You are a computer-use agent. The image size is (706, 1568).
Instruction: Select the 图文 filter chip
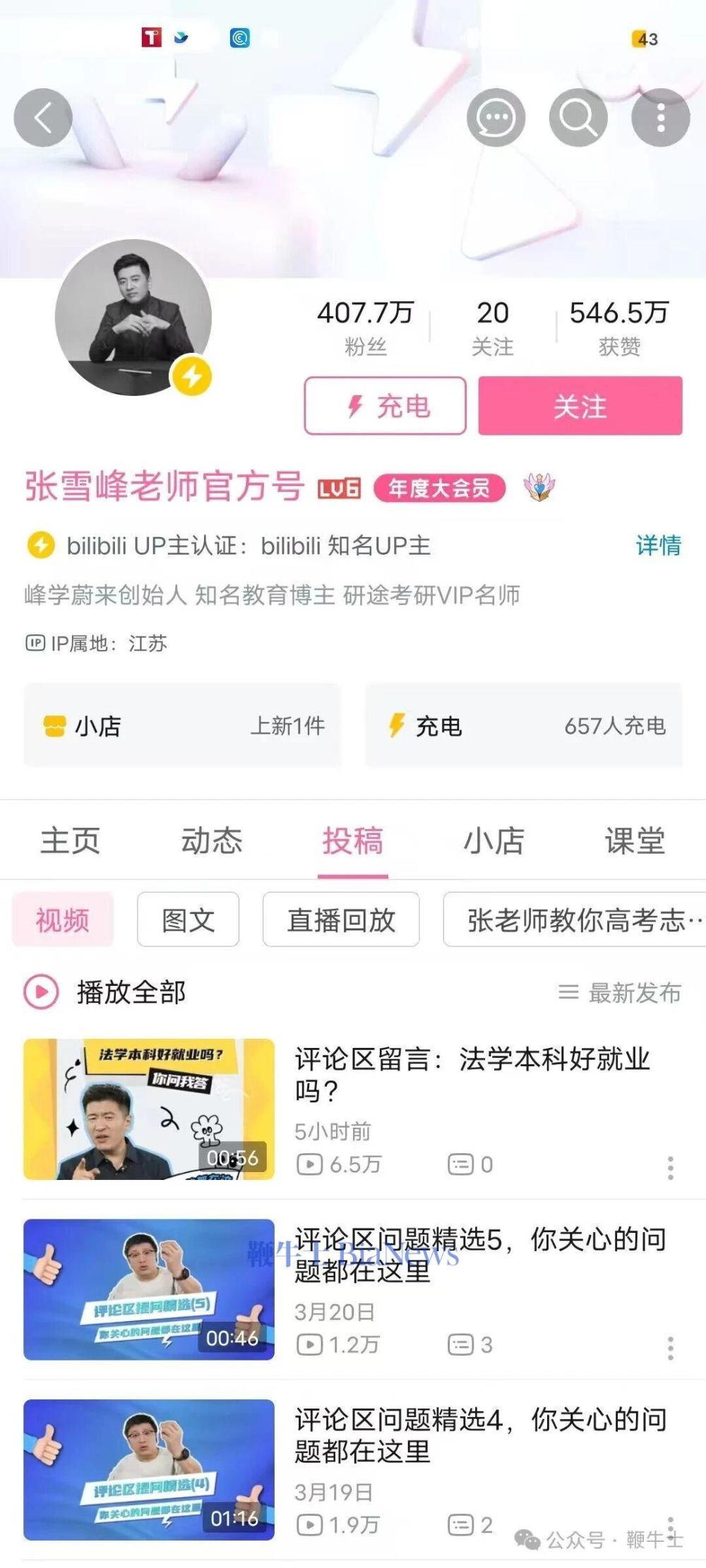188,919
